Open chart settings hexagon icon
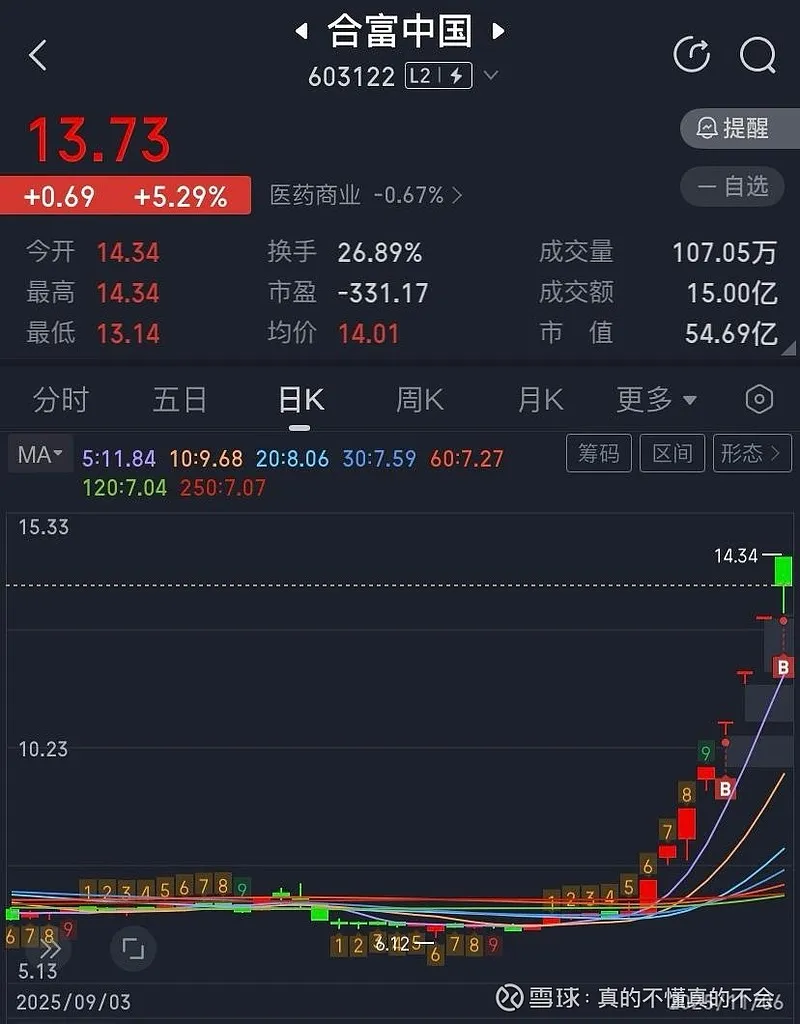The image size is (800, 1024). point(759,400)
